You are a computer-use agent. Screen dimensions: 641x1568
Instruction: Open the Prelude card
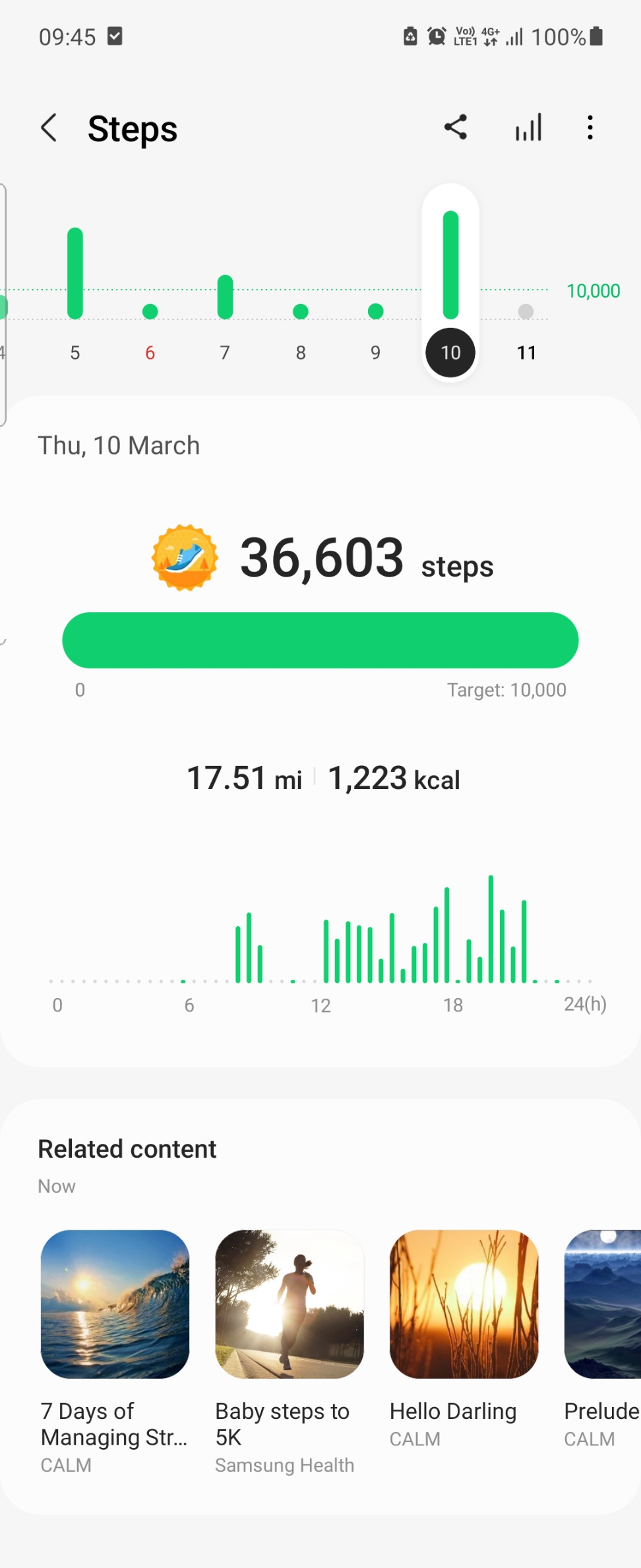(x=603, y=1304)
